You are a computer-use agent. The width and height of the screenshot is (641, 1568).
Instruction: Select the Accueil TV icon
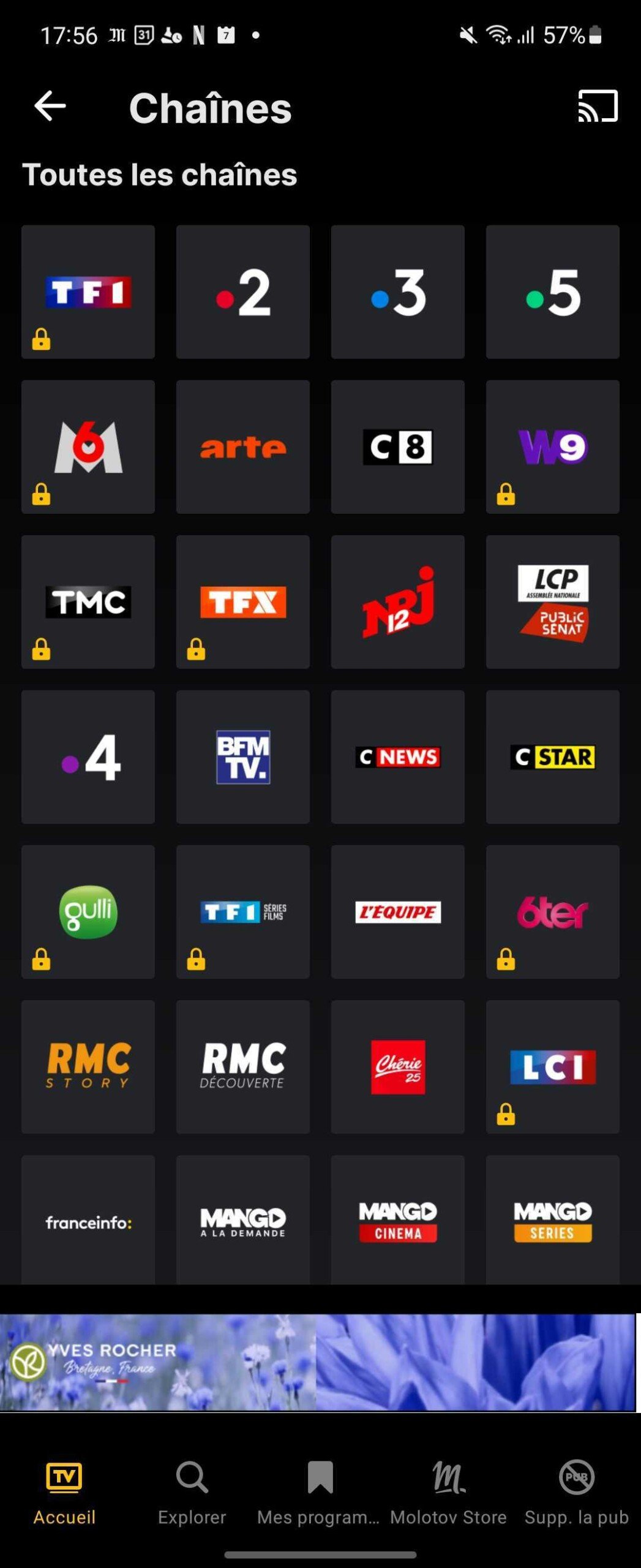(x=65, y=1477)
